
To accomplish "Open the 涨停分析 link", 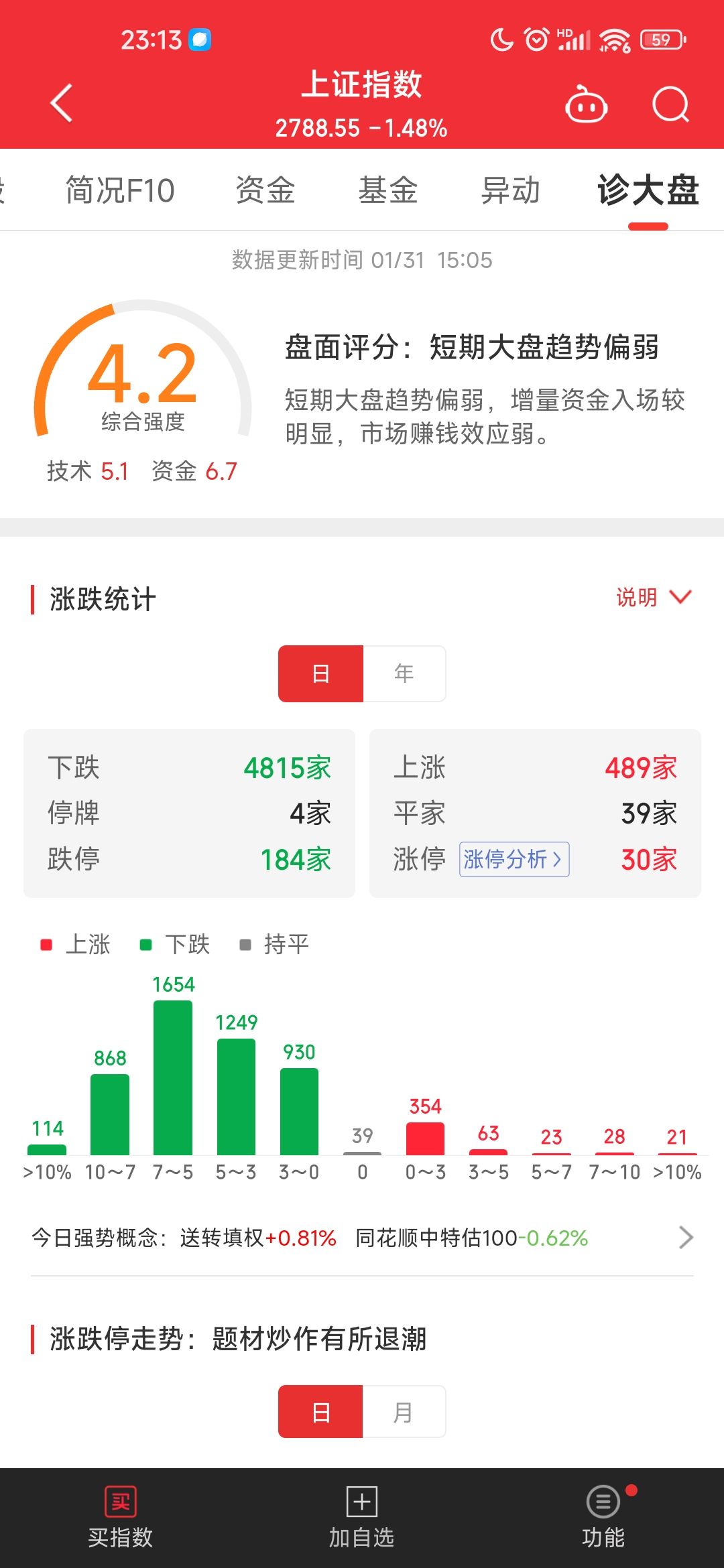I will [514, 859].
